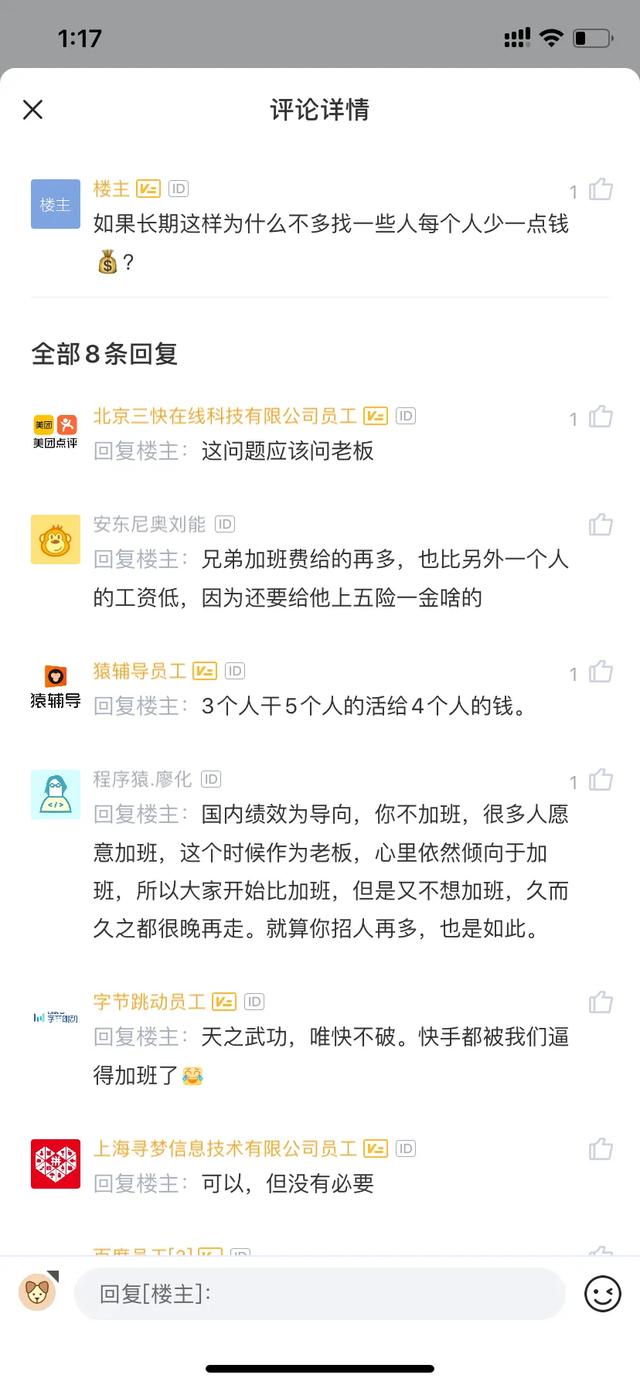
Task: Switch identity via the avatar beside the reply box
Action: 38,1292
